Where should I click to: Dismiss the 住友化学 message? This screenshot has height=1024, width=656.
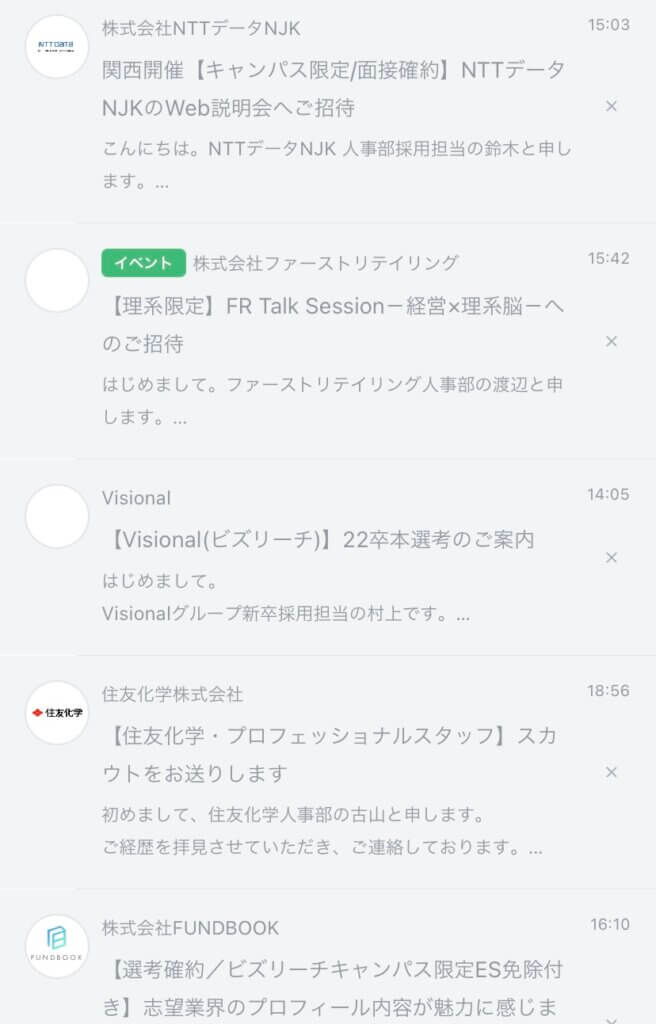coord(611,772)
